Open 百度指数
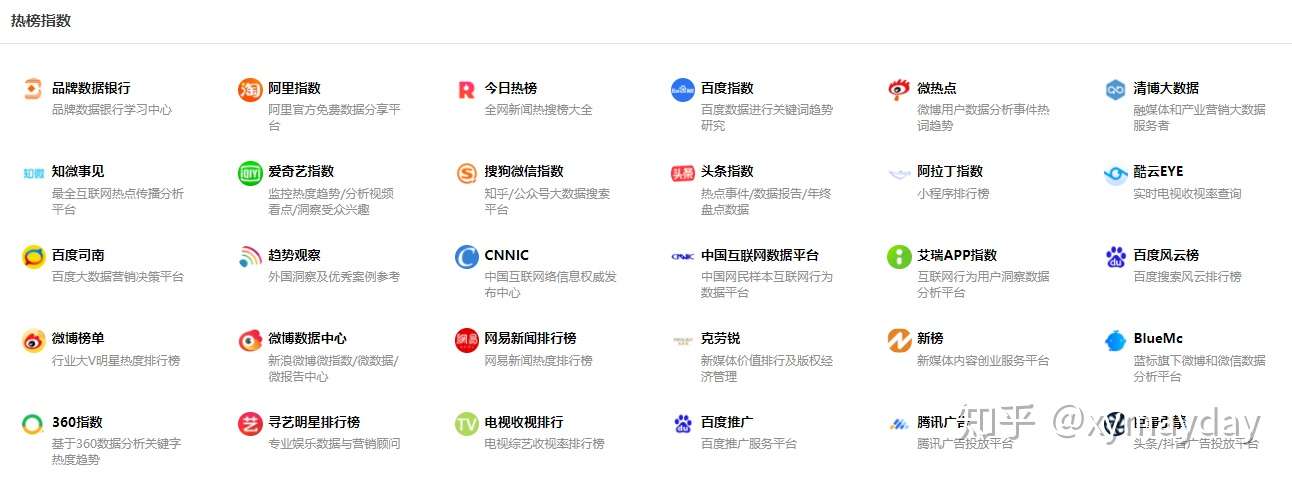The height and width of the screenshot is (479, 1292). pos(727,88)
